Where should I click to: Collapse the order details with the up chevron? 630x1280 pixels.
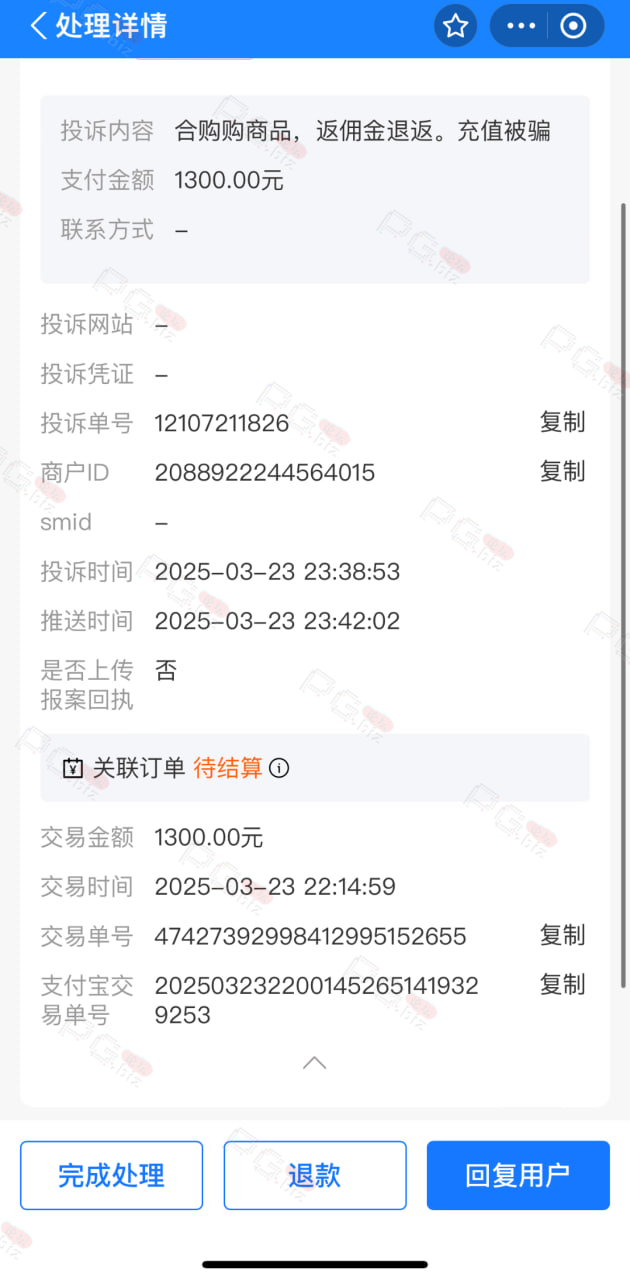tap(315, 1062)
